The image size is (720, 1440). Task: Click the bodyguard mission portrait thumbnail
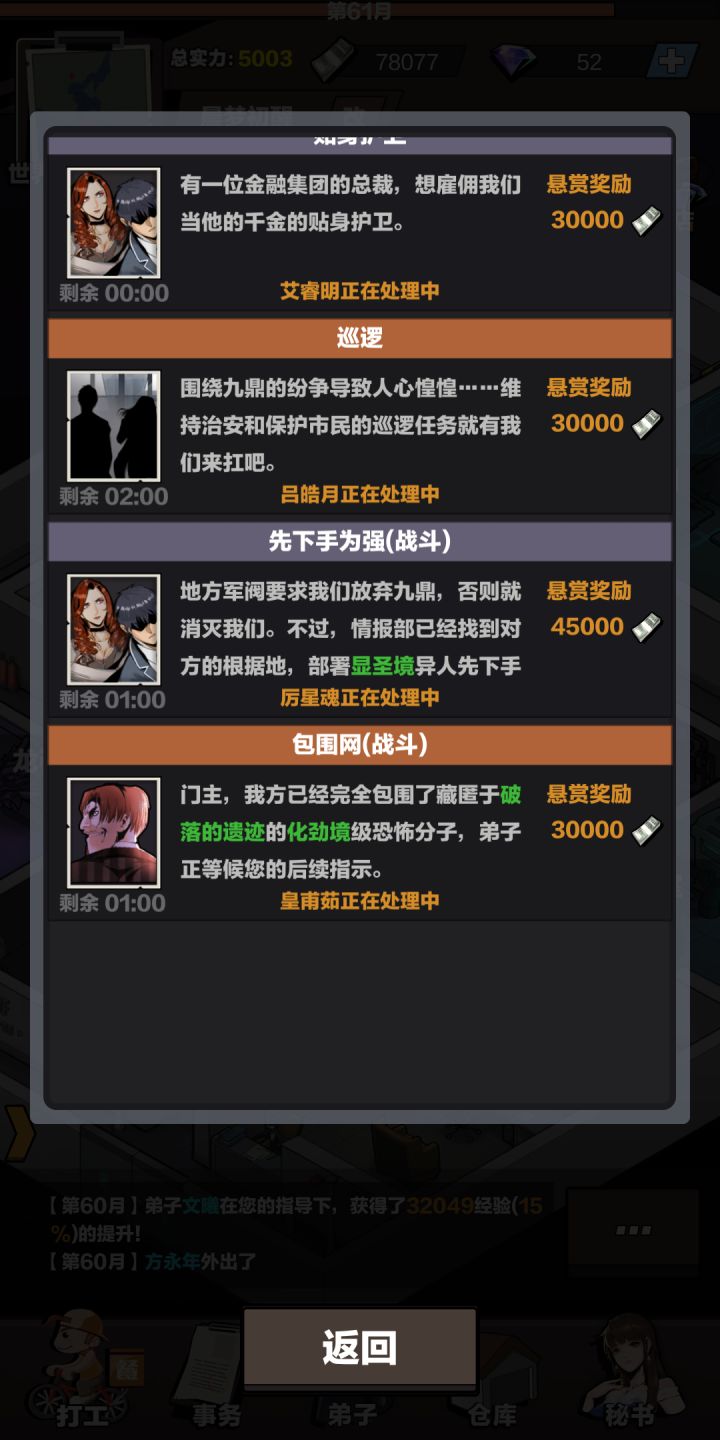(112, 220)
